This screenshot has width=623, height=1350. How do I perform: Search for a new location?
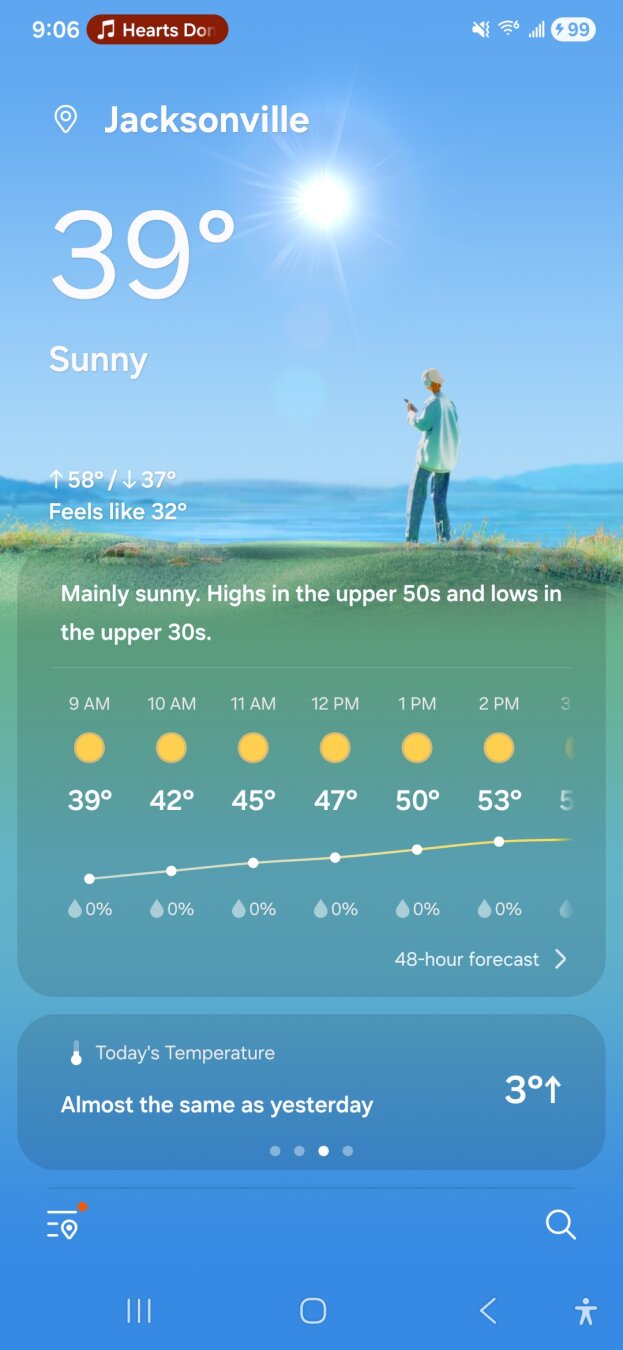pyautogui.click(x=561, y=1224)
